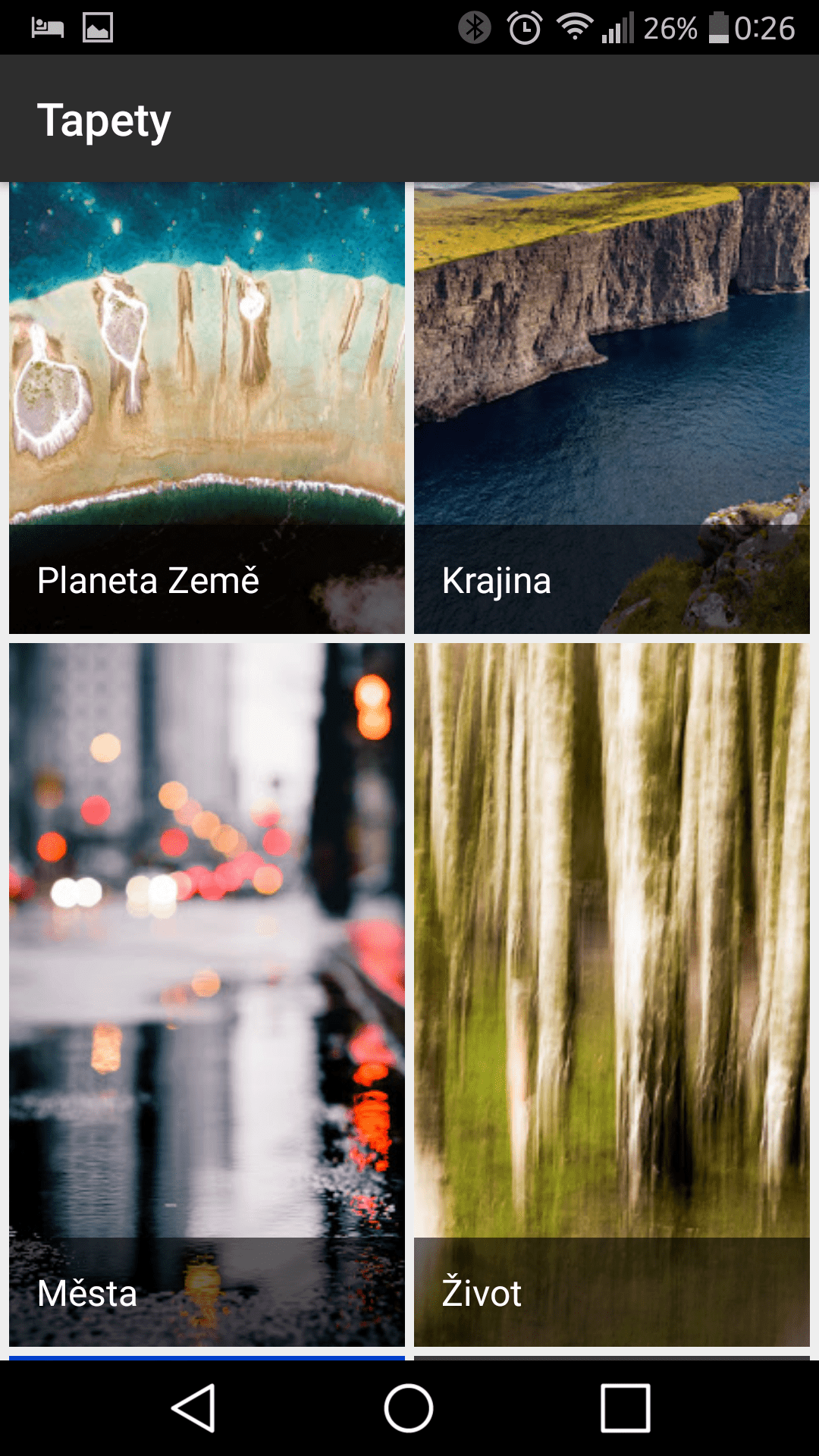This screenshot has width=819, height=1456.
Task: Tap the home button in navigation bar
Action: point(409,1408)
